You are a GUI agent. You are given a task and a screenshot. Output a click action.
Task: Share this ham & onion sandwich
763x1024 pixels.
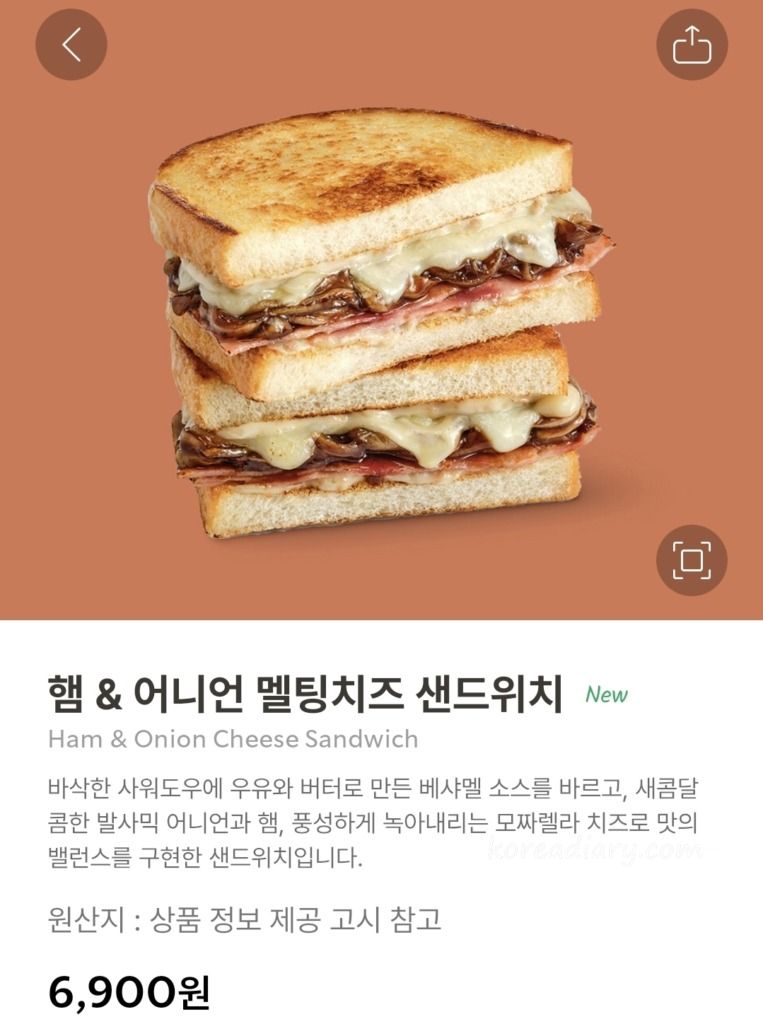(691, 45)
